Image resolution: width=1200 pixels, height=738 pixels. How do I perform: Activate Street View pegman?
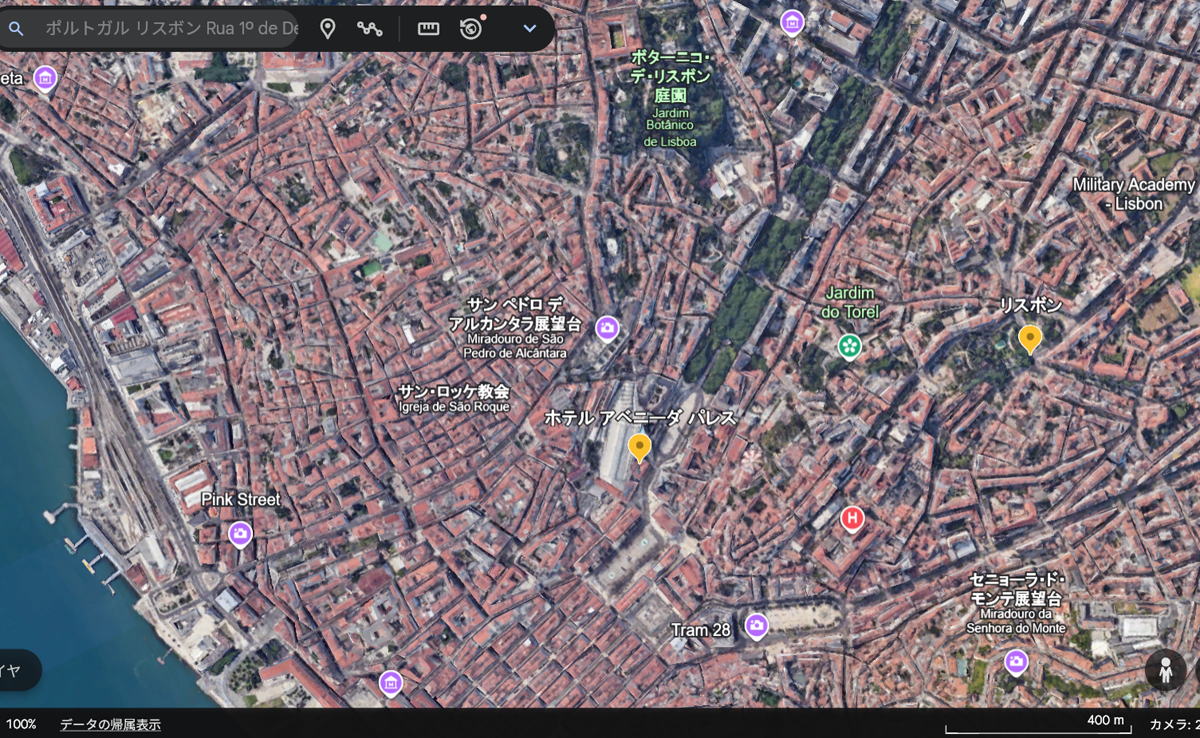(x=1165, y=670)
